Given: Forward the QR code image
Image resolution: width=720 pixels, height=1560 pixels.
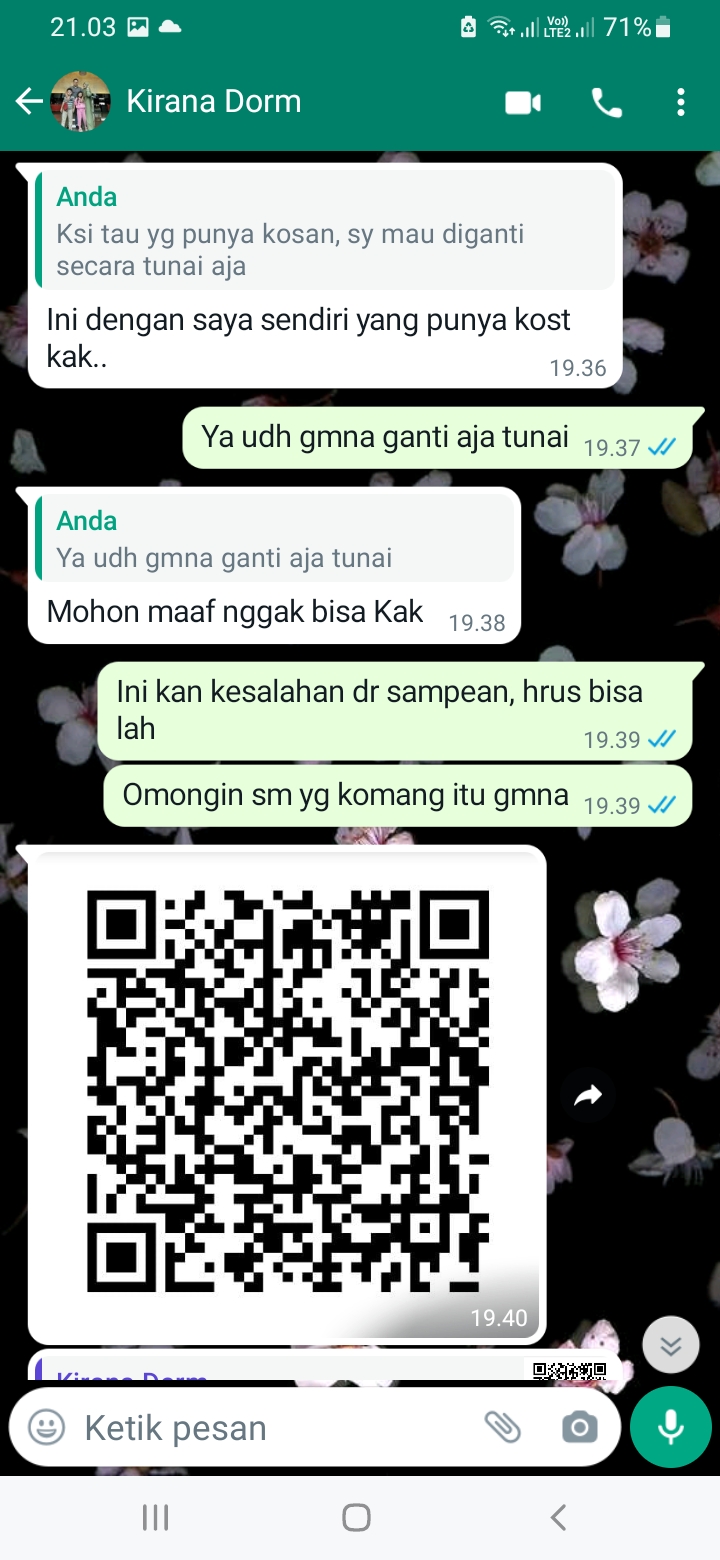Looking at the screenshot, I should click(587, 1097).
